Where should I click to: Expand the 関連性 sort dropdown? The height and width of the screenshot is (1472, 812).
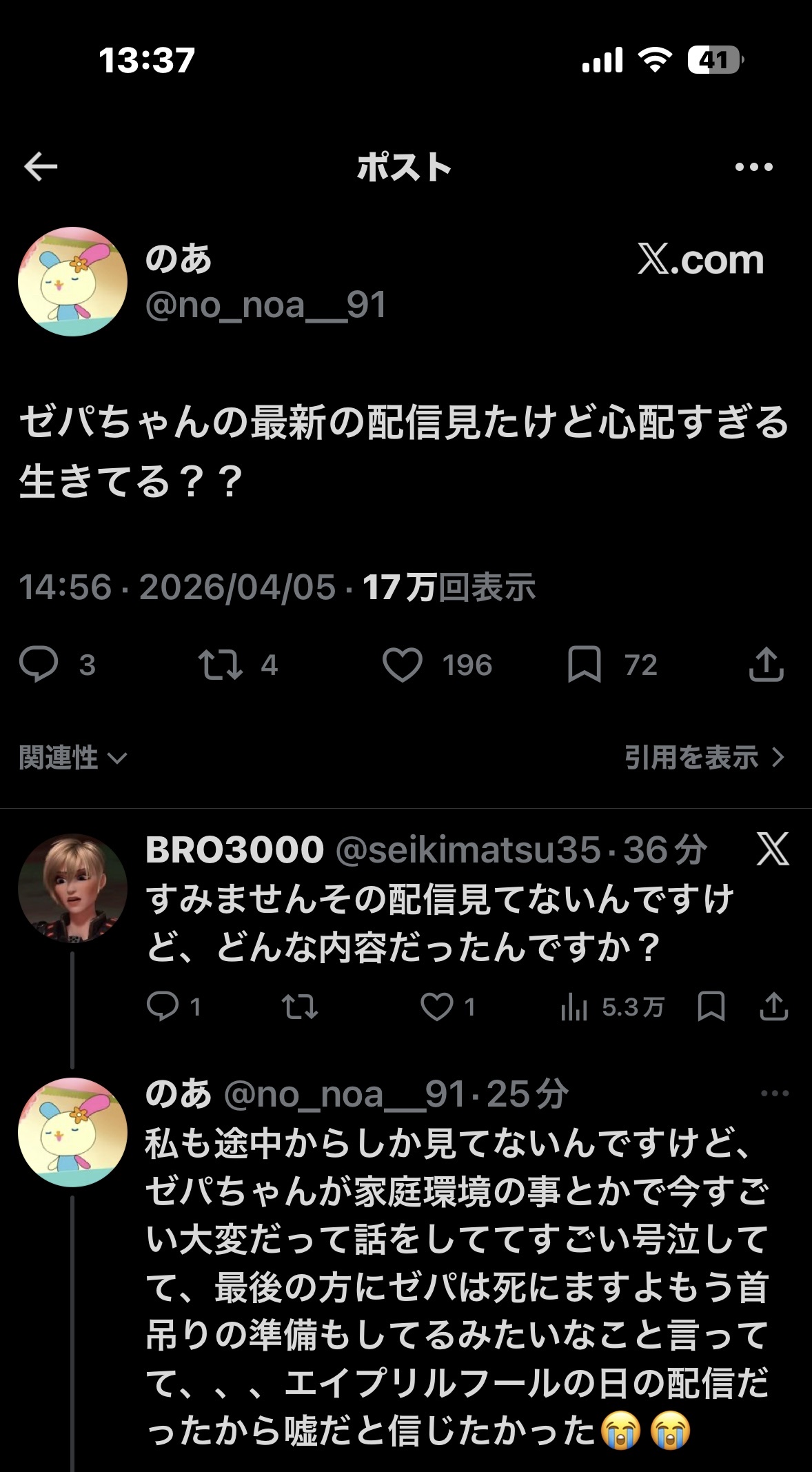(72, 758)
